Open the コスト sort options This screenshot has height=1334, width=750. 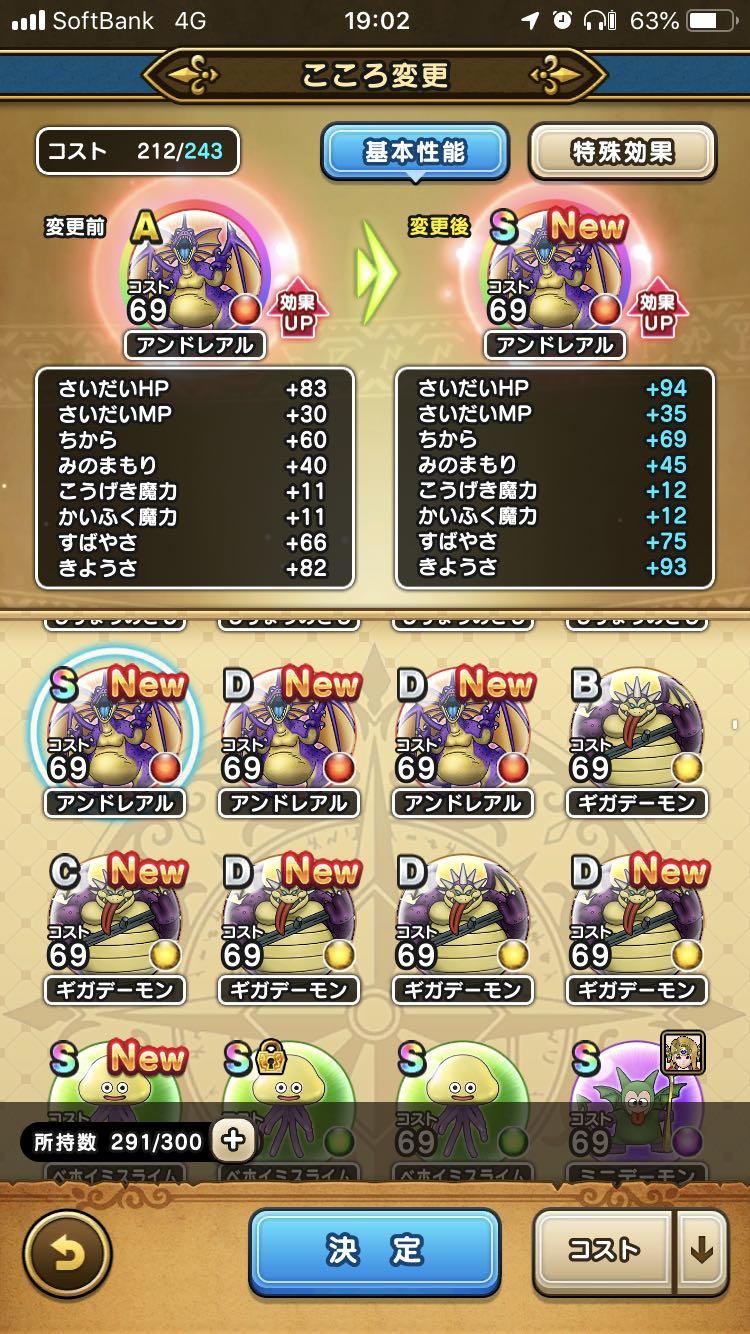click(603, 1249)
